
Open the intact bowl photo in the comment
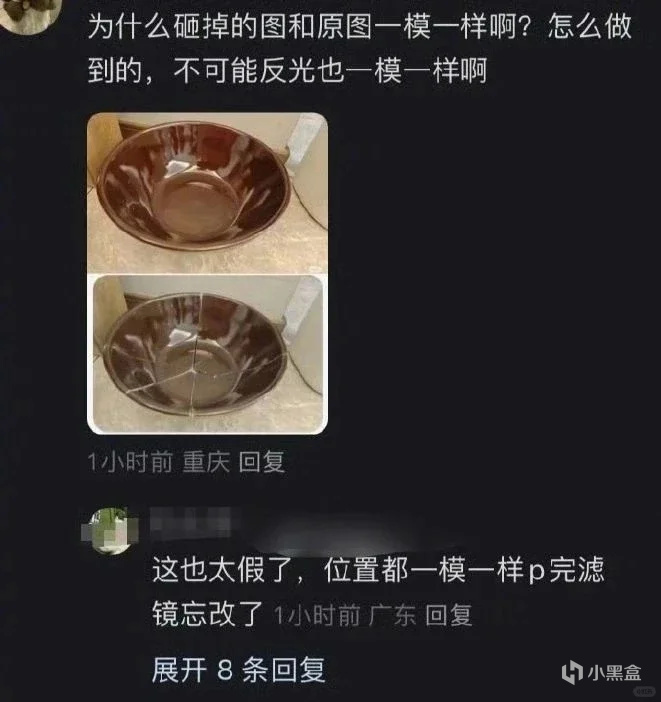(207, 192)
